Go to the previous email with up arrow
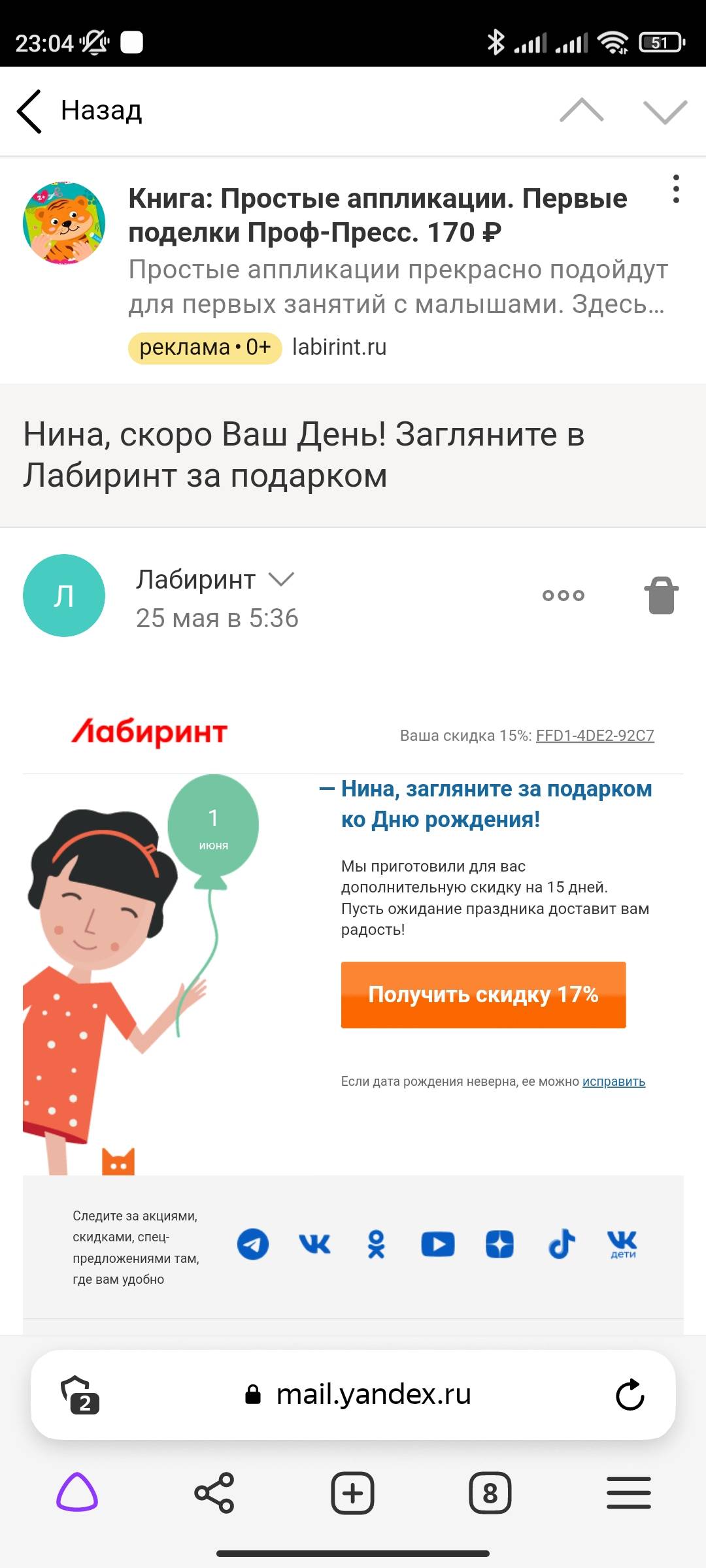The height and width of the screenshot is (1568, 706). pos(581,110)
